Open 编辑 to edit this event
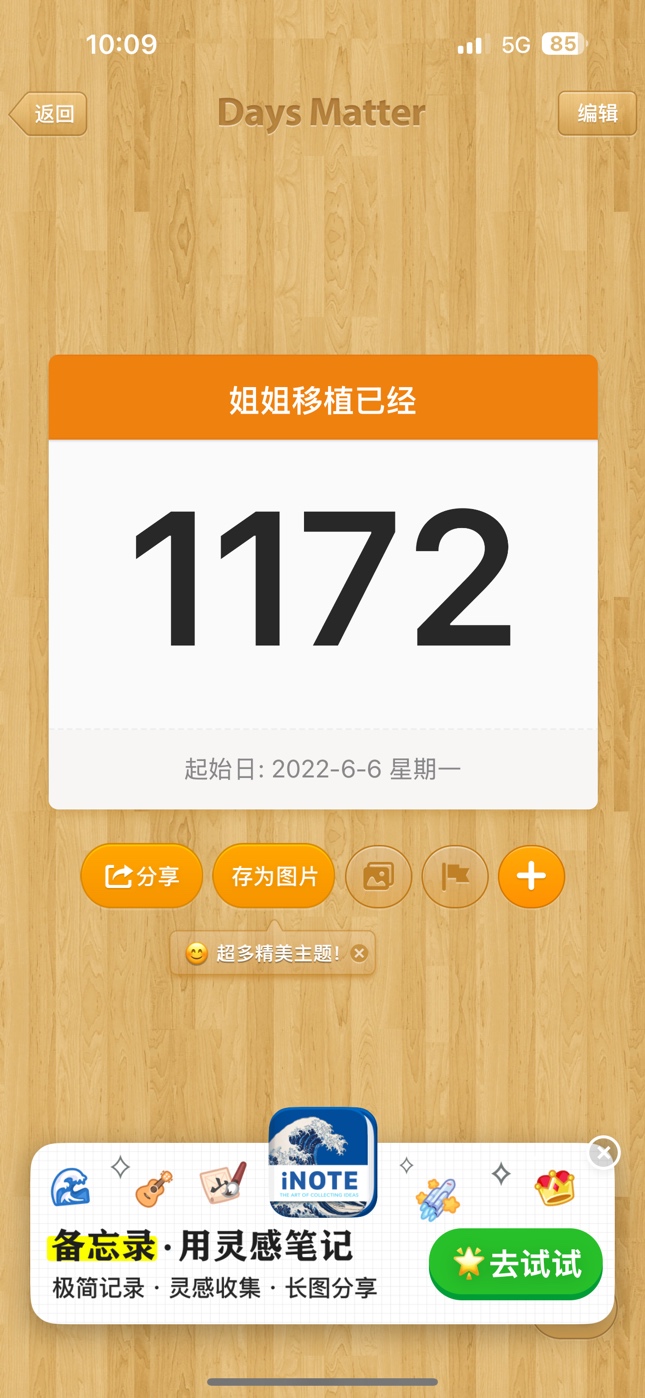Image resolution: width=645 pixels, height=1398 pixels. tap(597, 114)
